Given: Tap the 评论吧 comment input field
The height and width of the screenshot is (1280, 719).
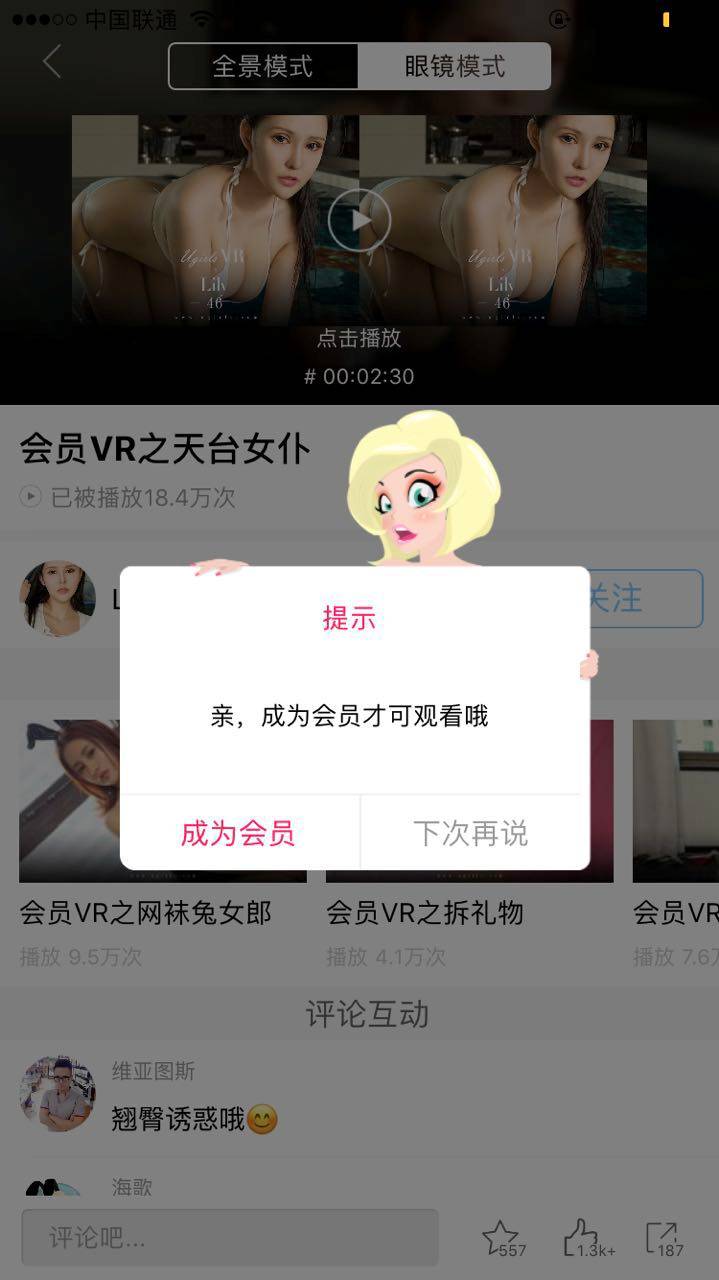Looking at the screenshot, I should (230, 1238).
